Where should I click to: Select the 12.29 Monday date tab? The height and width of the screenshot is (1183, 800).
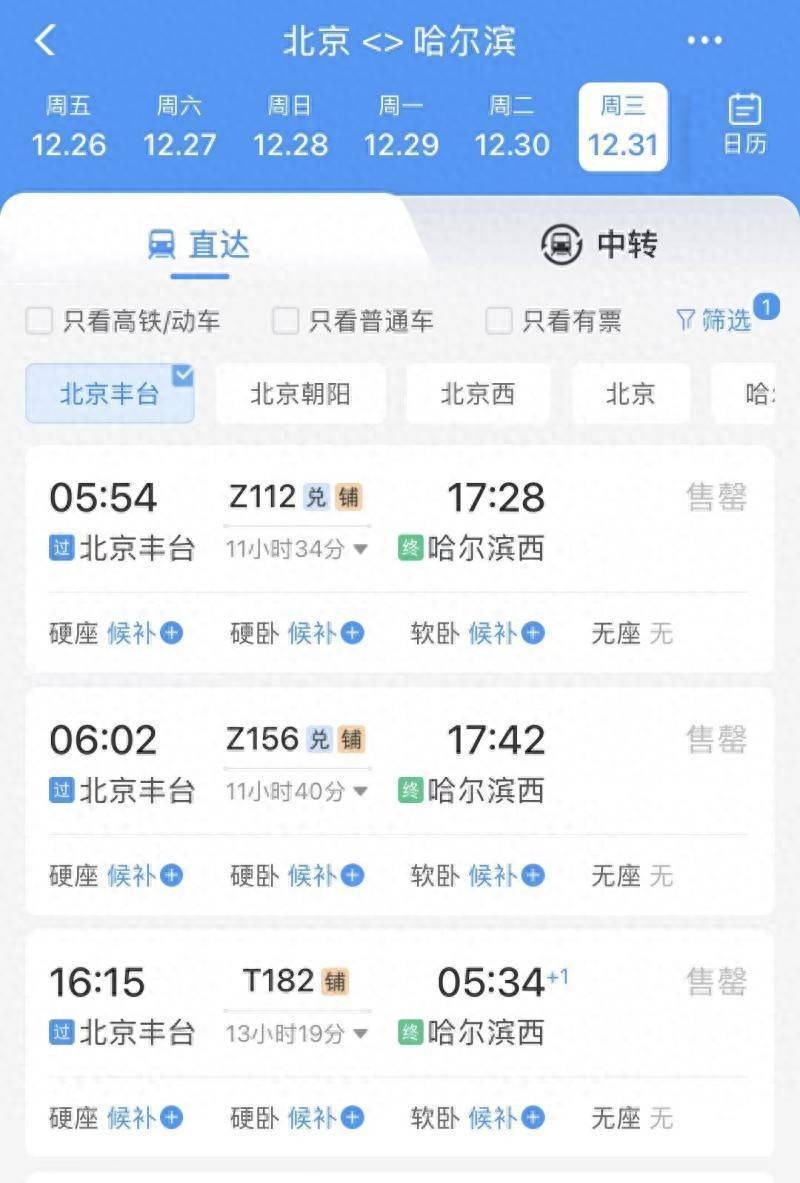[400, 126]
